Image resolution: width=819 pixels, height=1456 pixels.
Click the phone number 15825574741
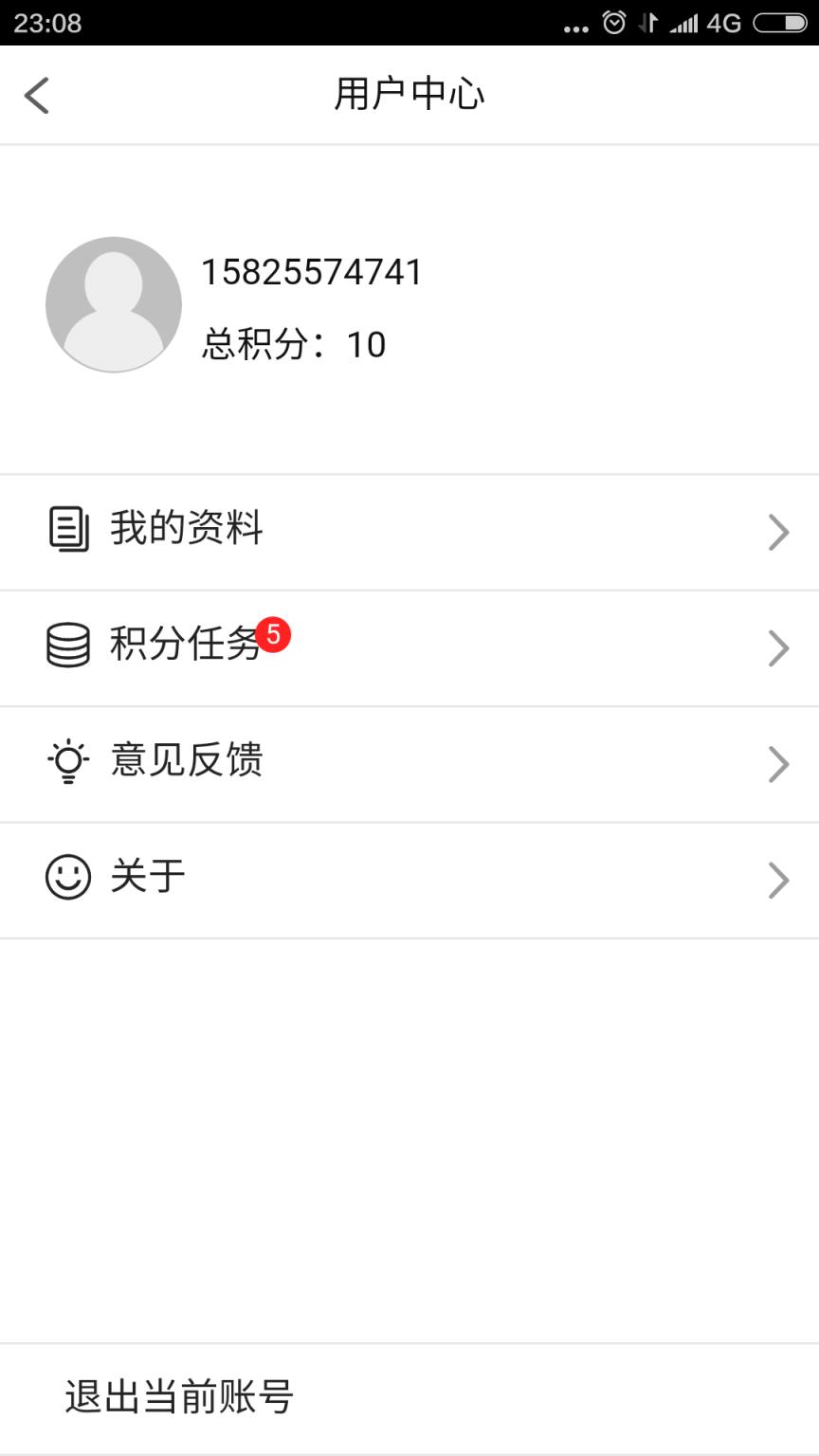314,272
